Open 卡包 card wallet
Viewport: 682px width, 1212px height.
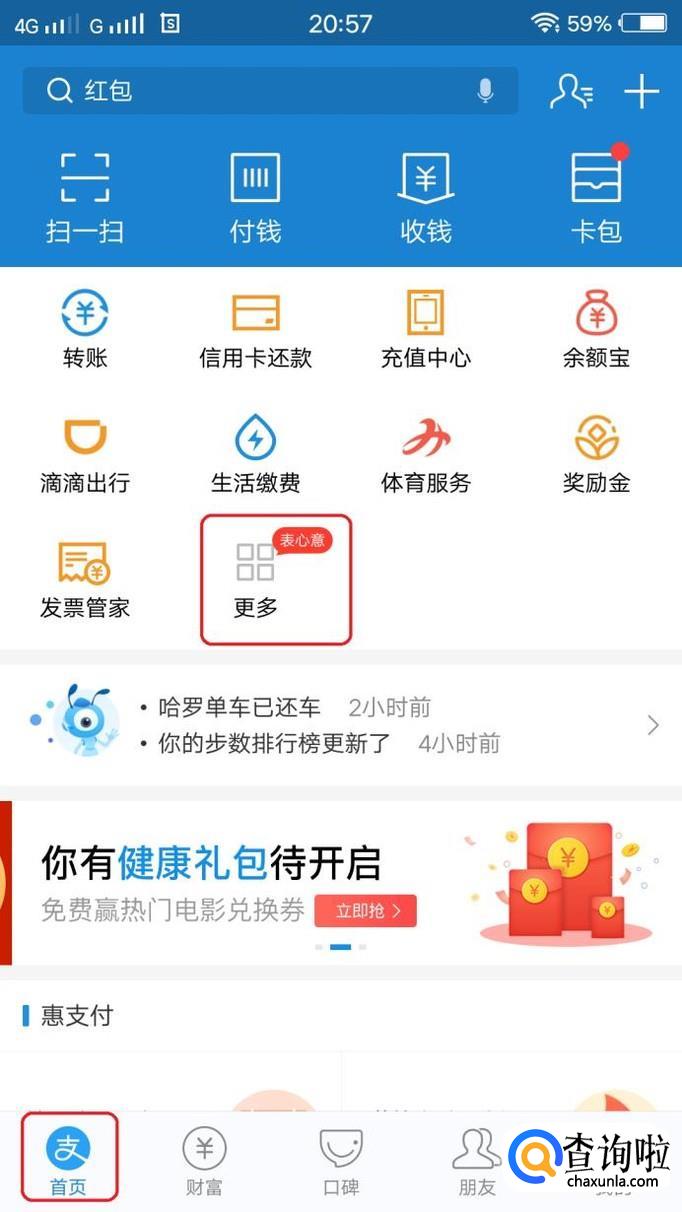[596, 198]
